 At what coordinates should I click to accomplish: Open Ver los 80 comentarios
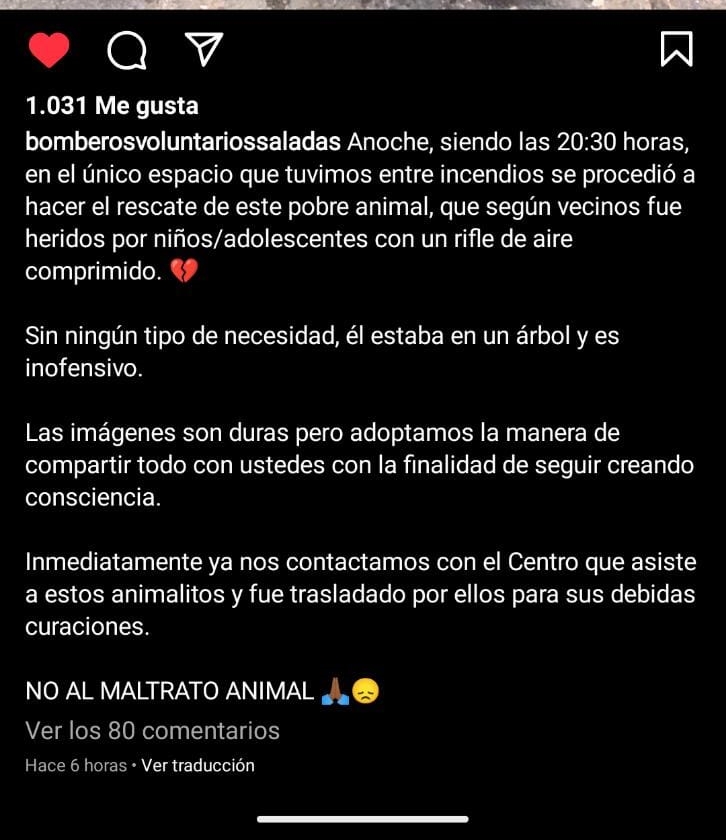click(152, 731)
